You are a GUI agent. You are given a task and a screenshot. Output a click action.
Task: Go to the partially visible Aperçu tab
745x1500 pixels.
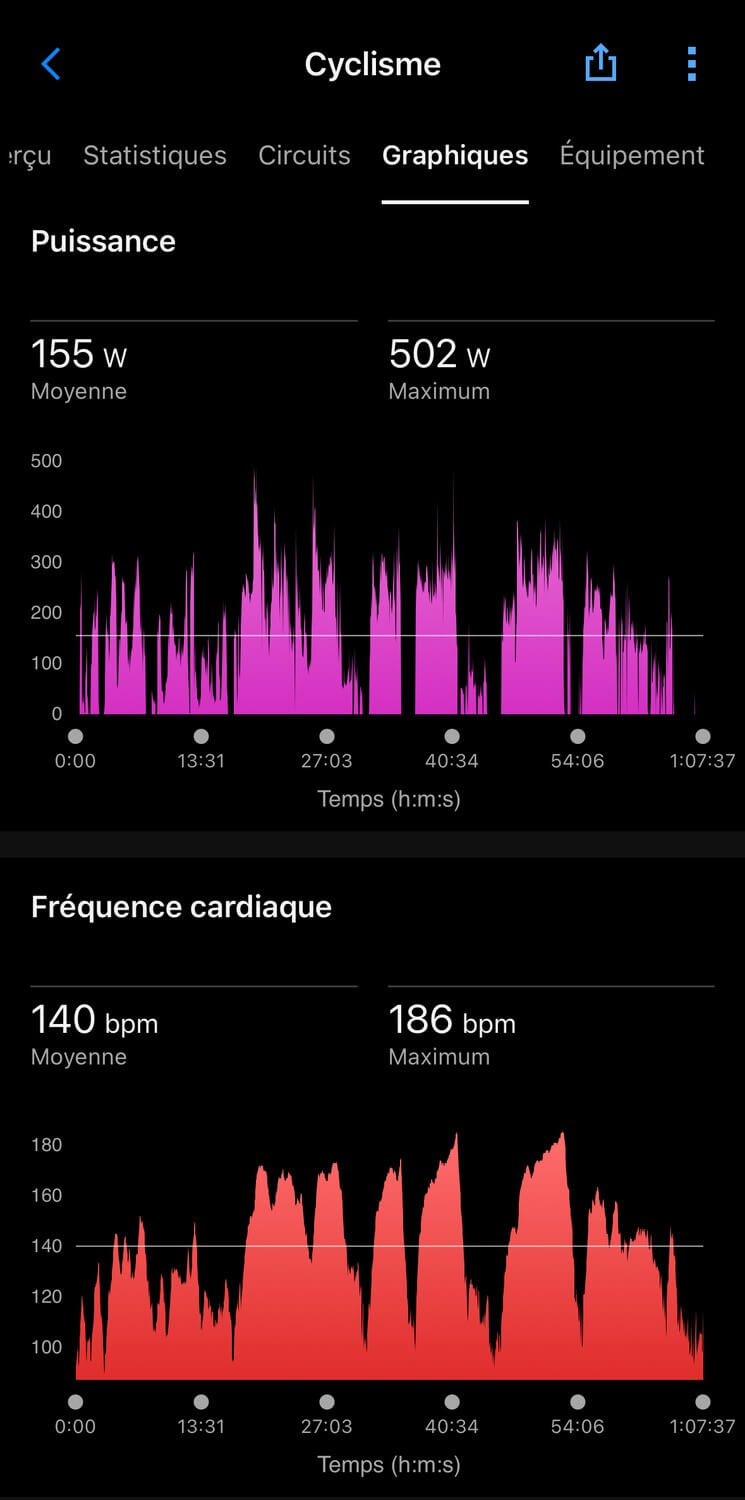coord(26,156)
